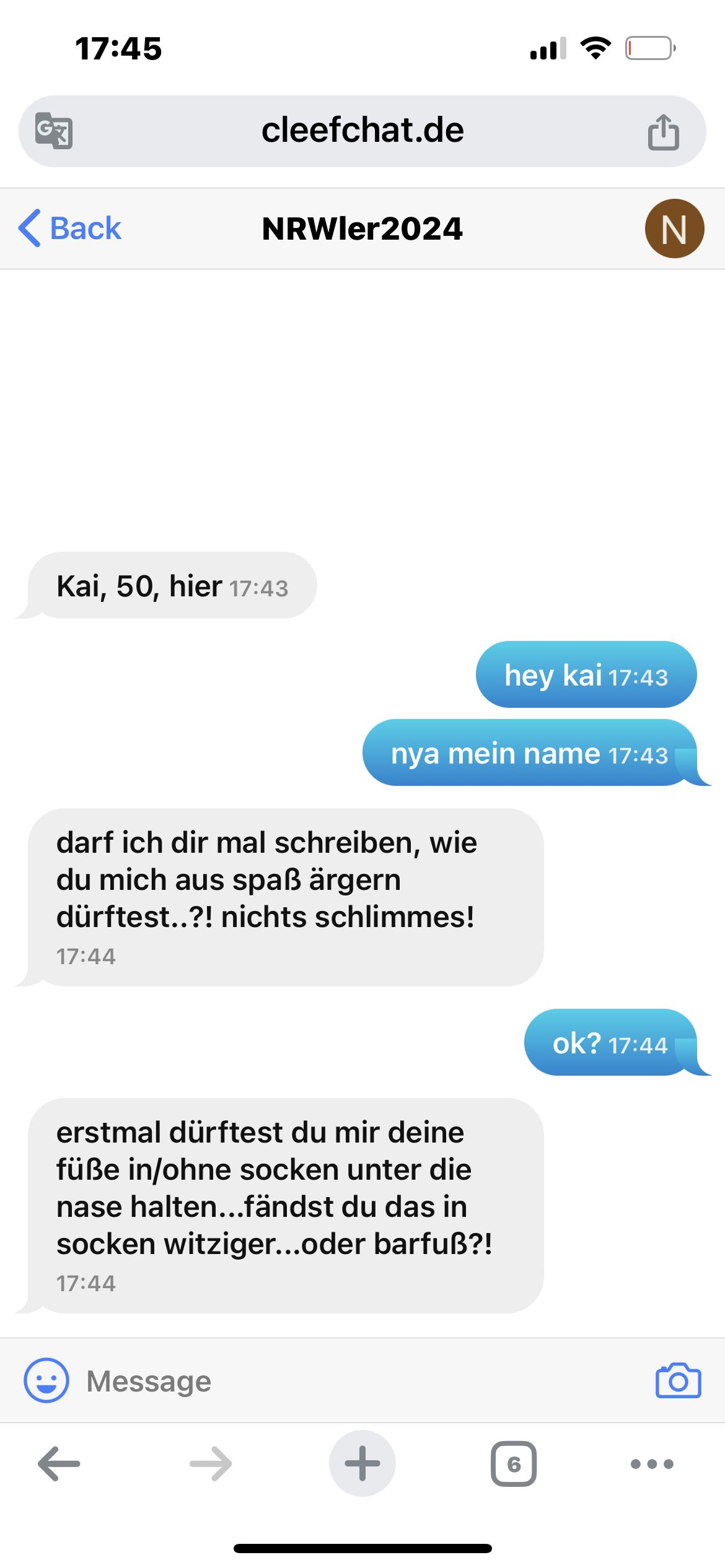
Task: Focus the cleefchat.de address bar
Action: (x=362, y=131)
